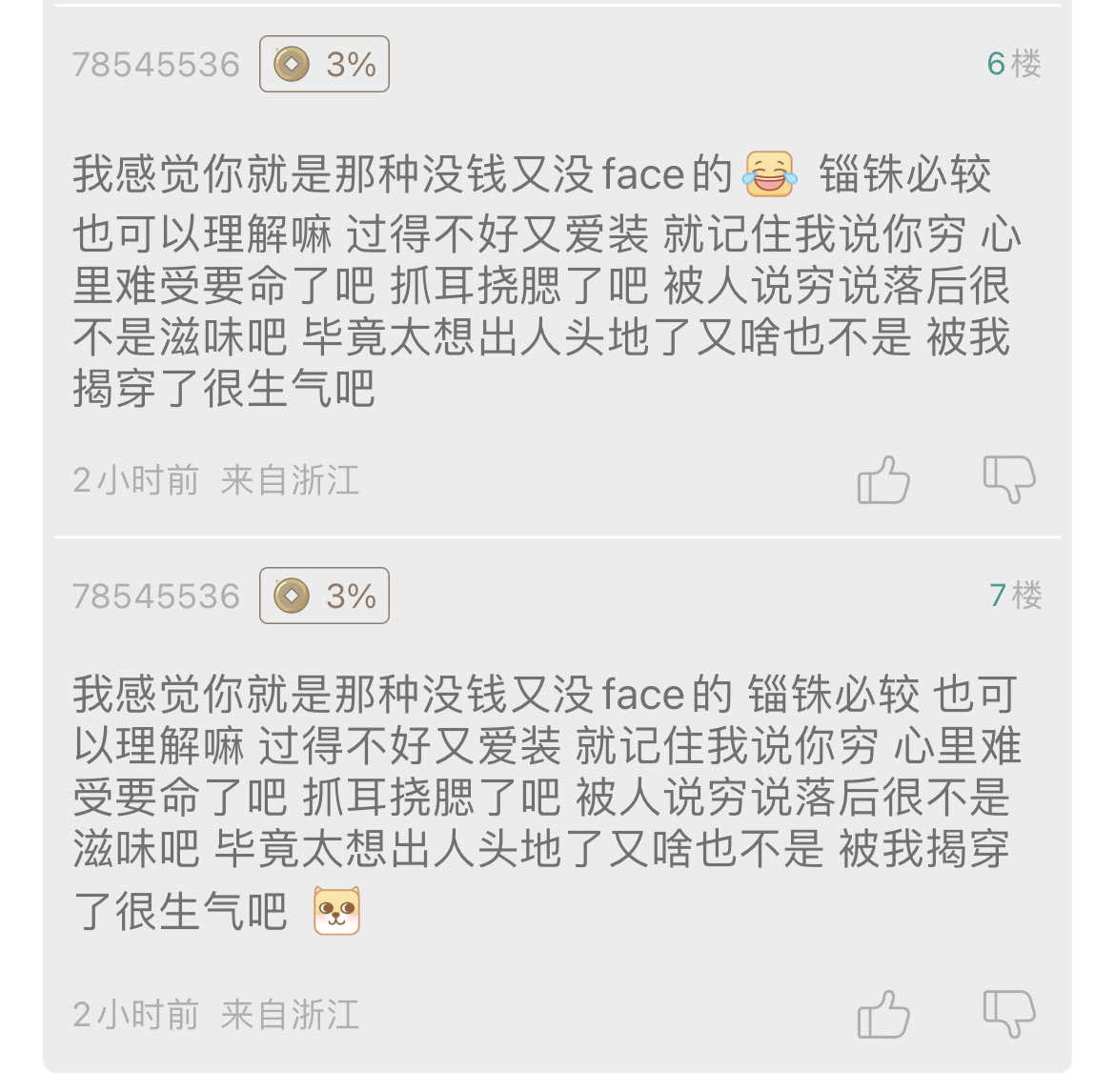The width and height of the screenshot is (1115, 1092).
Task: Open user 78545536's profile on 7楼
Action: [x=156, y=597]
